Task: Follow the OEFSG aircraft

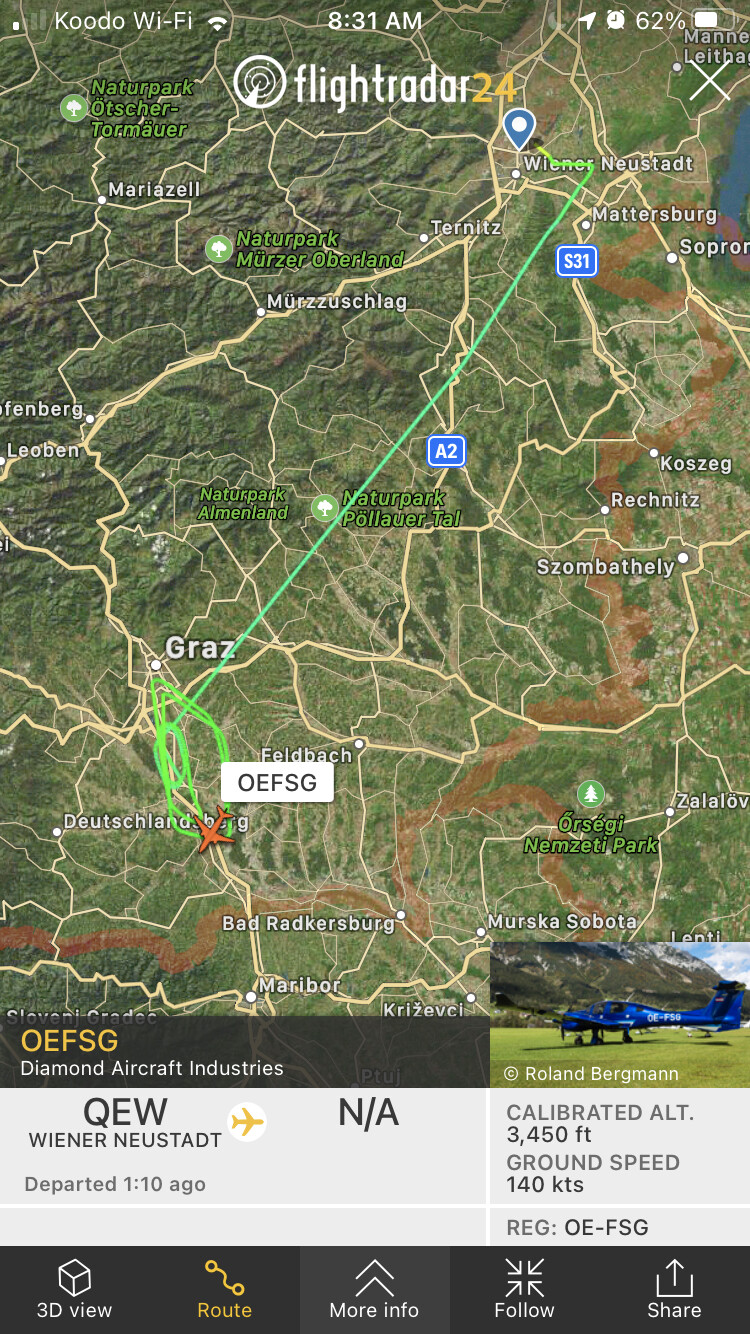Action: (524, 1289)
